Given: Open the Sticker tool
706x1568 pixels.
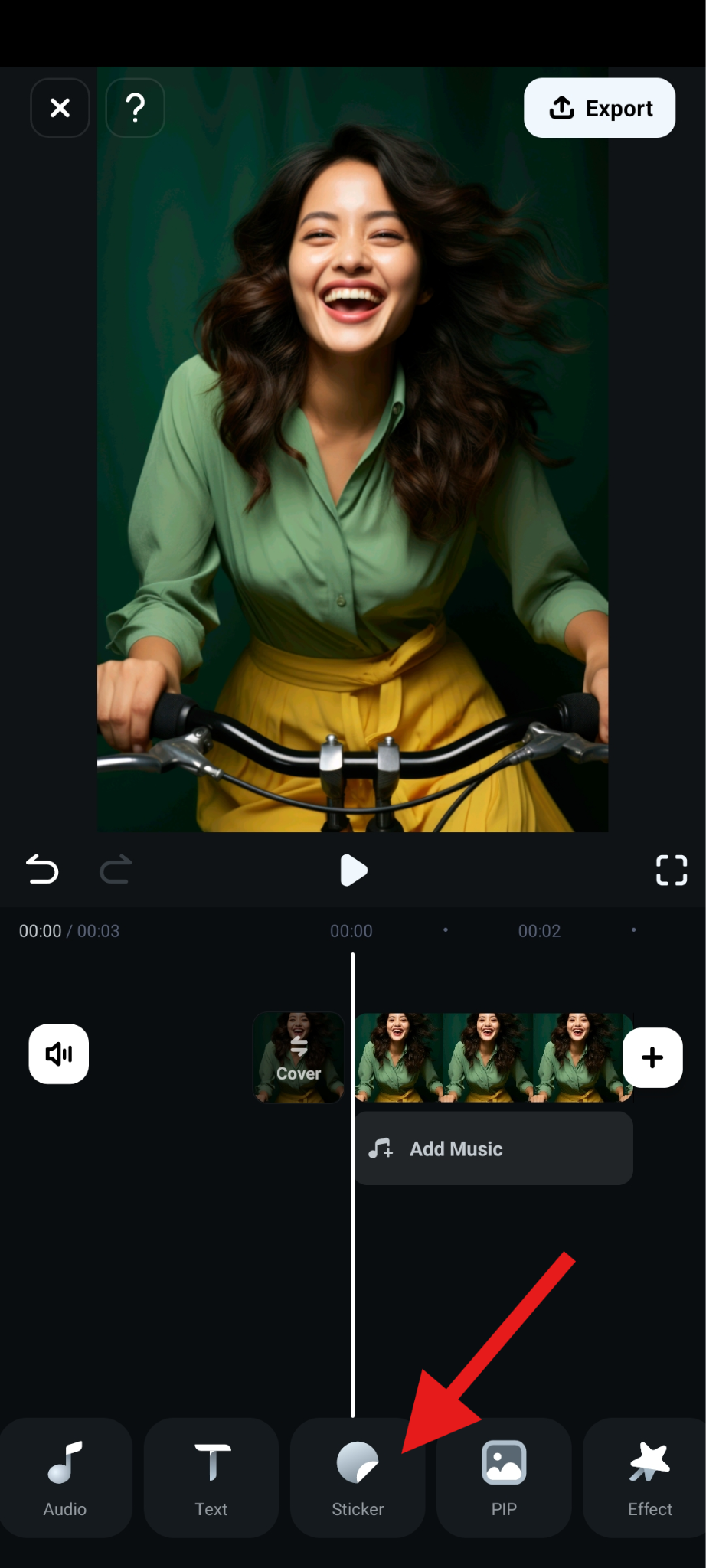Looking at the screenshot, I should coord(358,1478).
